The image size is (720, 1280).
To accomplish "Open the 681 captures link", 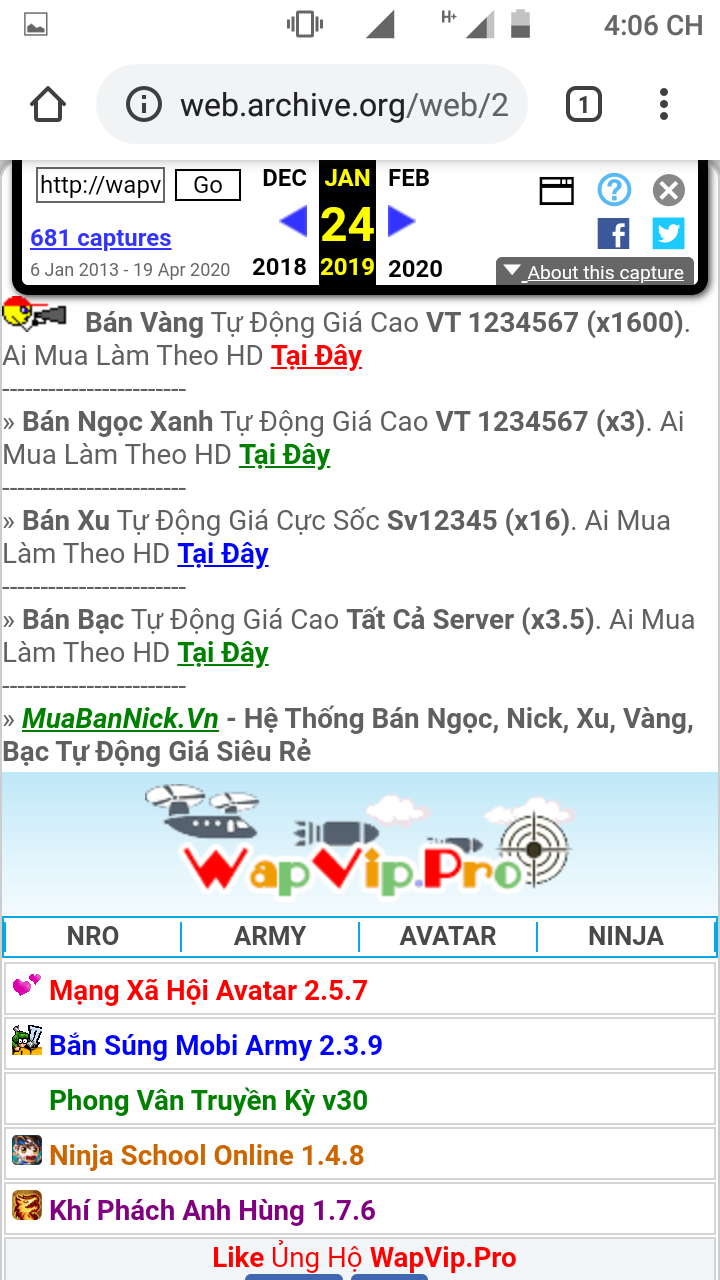I will 101,238.
